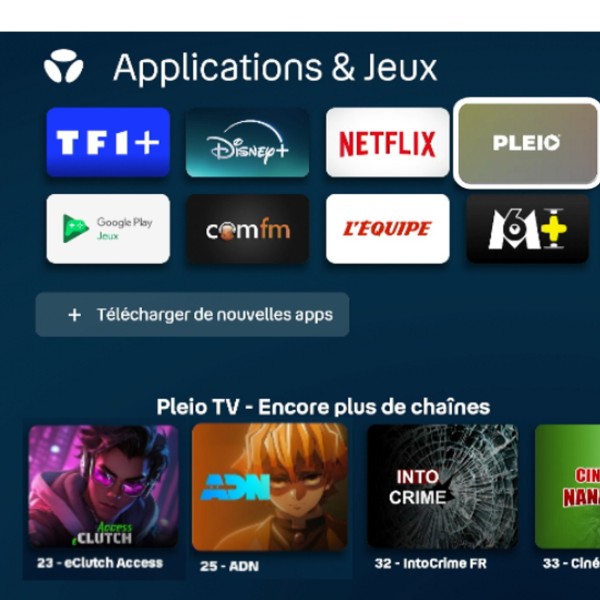Open the Netflix app tile
Screen dimensions: 600x600
click(387, 143)
